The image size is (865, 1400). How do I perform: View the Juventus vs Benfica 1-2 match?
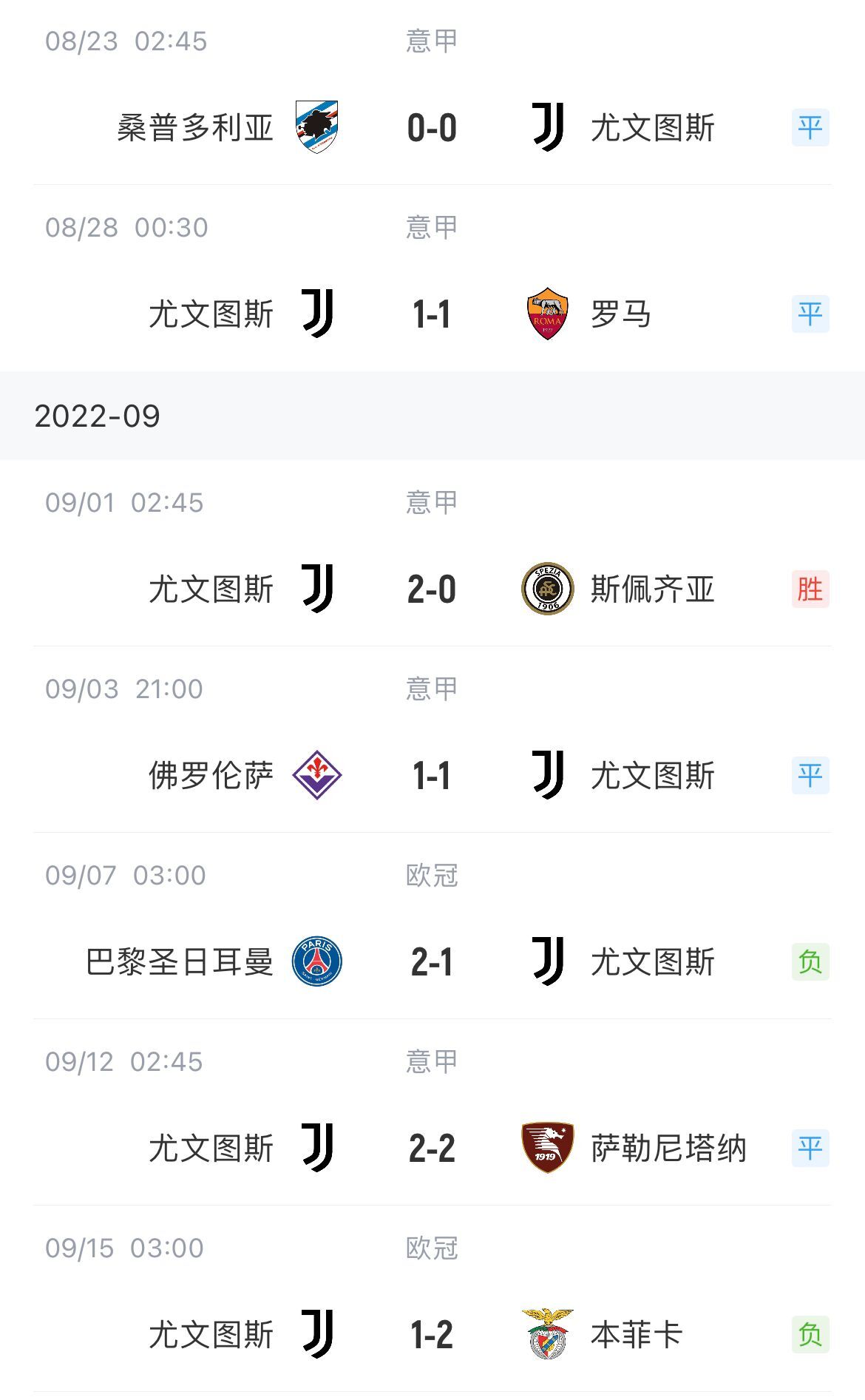432,1299
